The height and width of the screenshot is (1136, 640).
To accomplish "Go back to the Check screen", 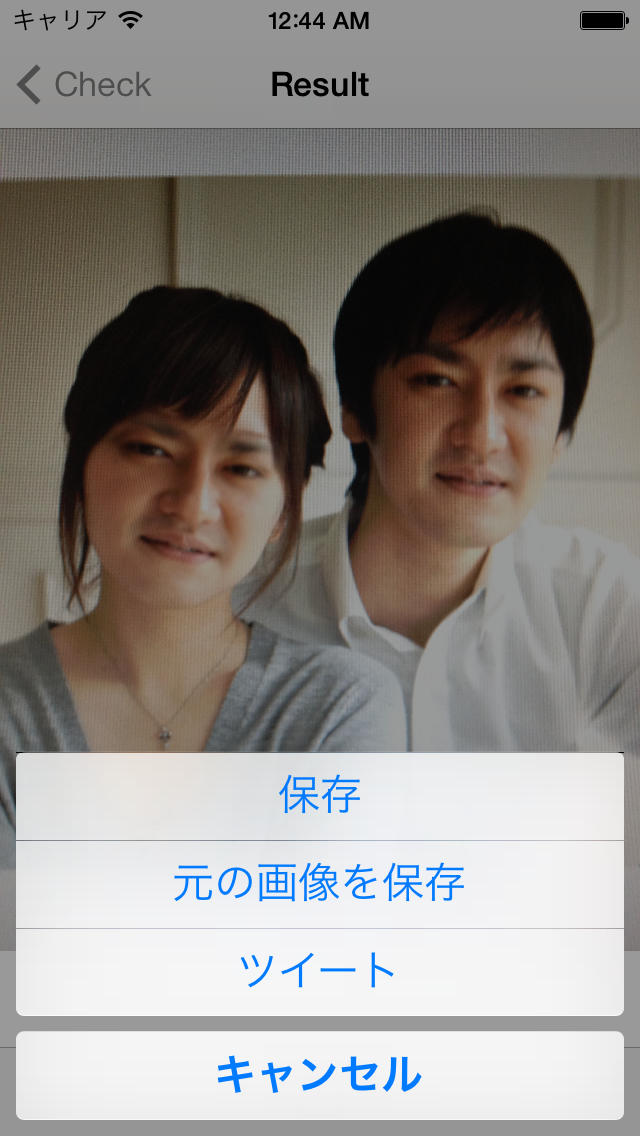I will (x=84, y=85).
